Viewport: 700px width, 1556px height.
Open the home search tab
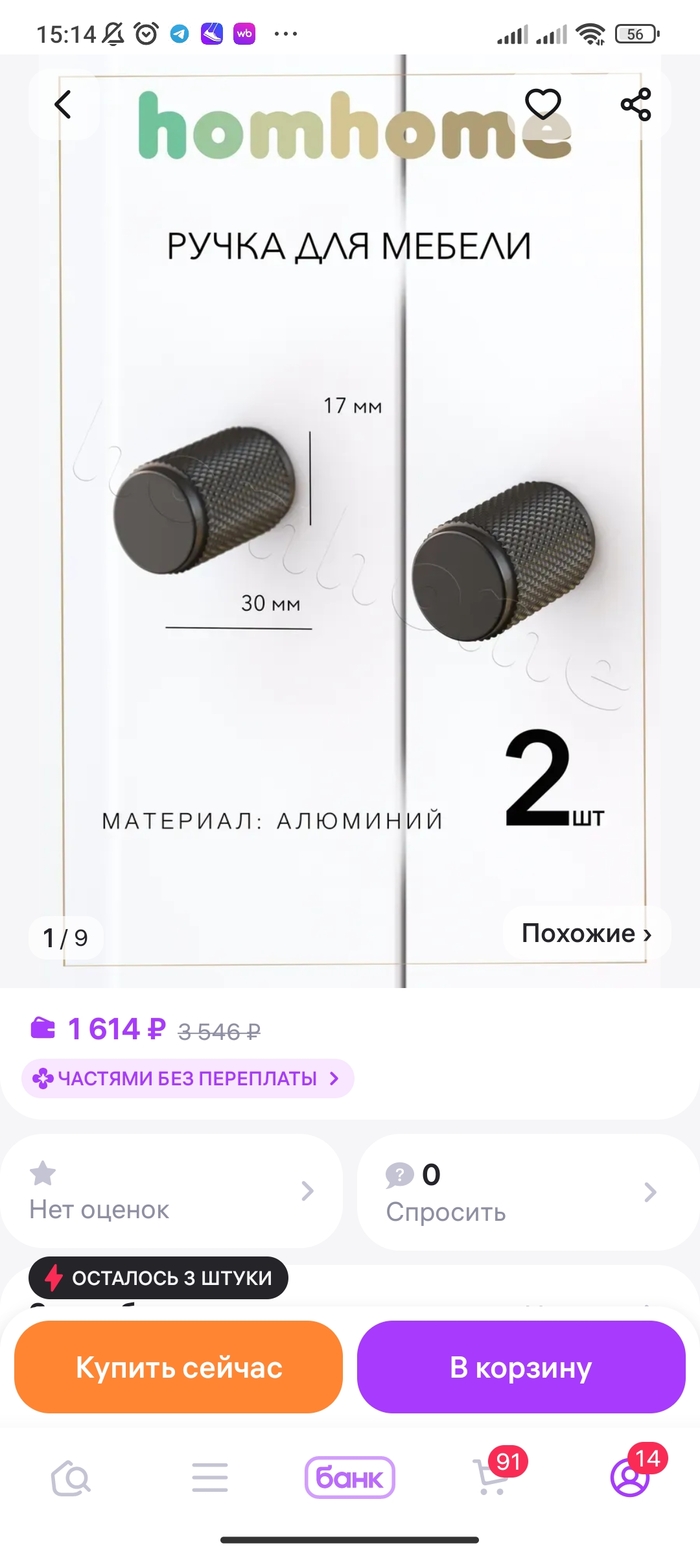pos(71,1477)
